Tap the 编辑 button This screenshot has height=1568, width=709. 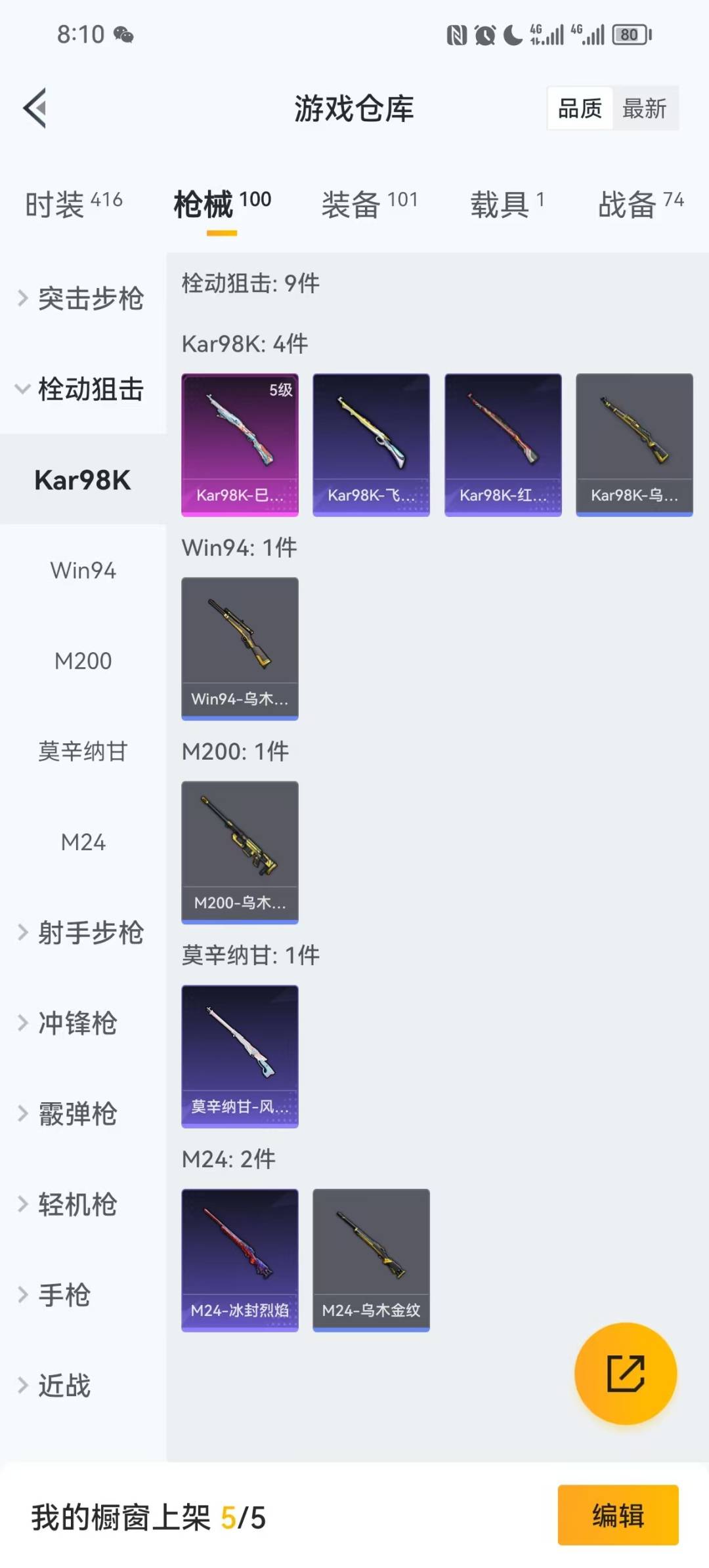[618, 1516]
